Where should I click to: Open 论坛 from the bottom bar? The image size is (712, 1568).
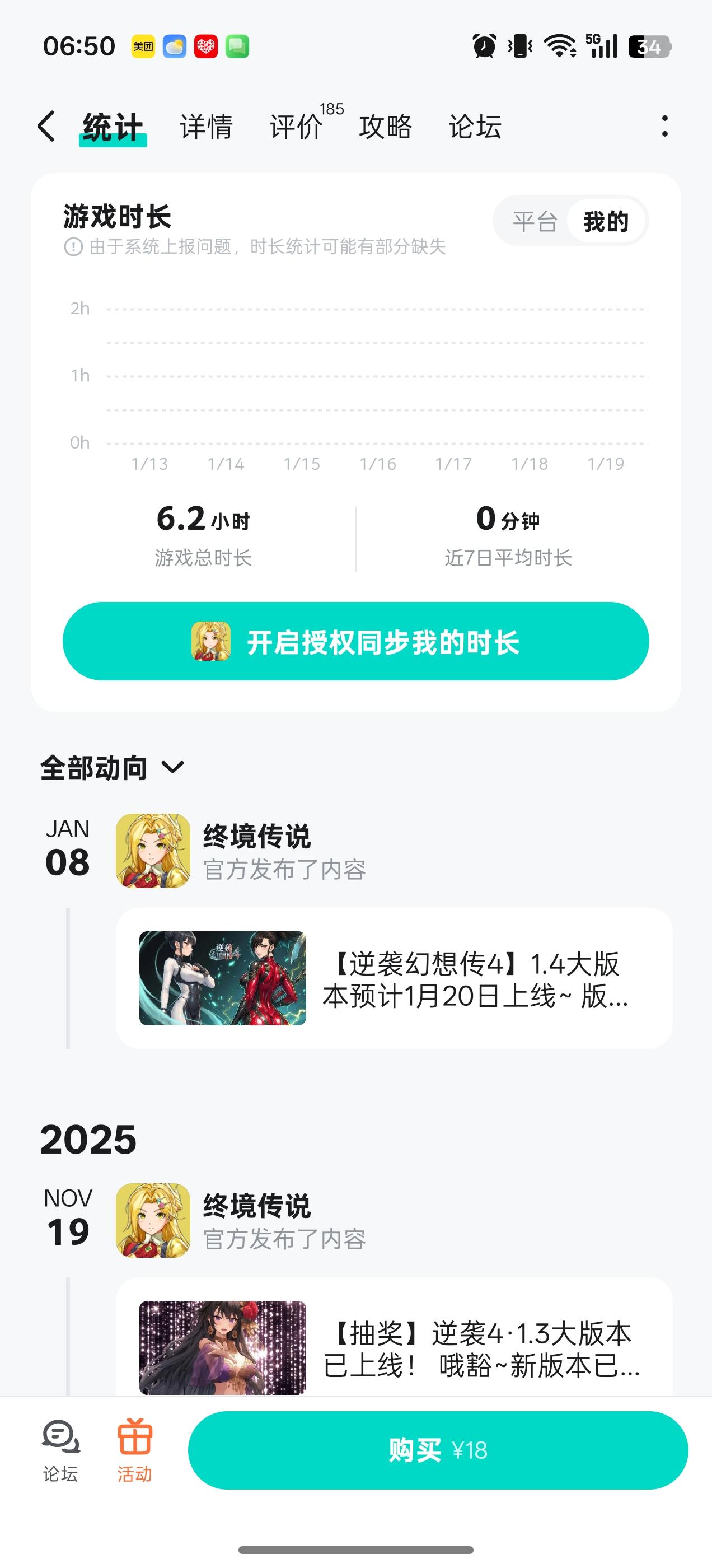click(x=60, y=1450)
